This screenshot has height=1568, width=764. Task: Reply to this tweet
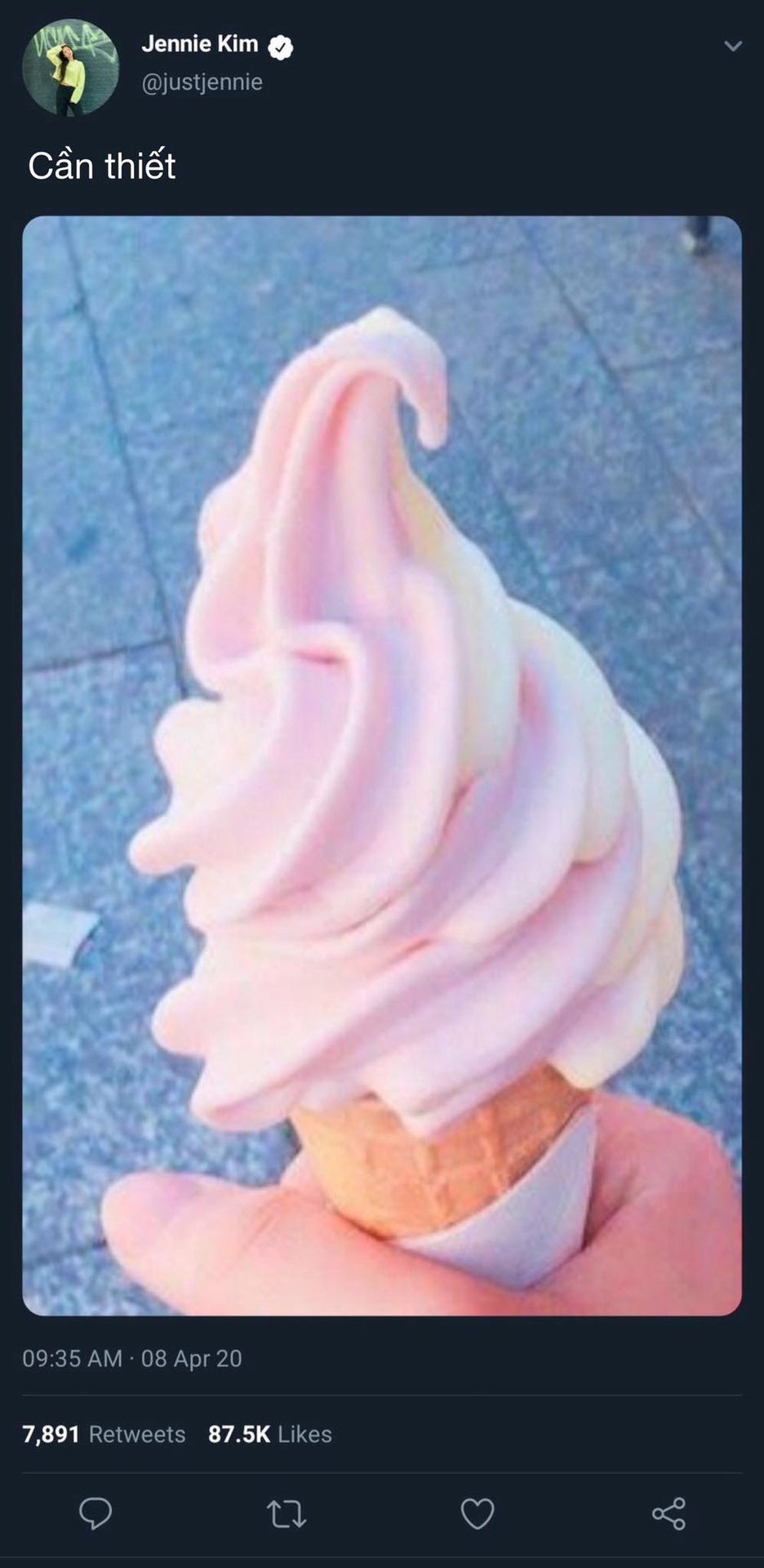pyautogui.click(x=95, y=1513)
